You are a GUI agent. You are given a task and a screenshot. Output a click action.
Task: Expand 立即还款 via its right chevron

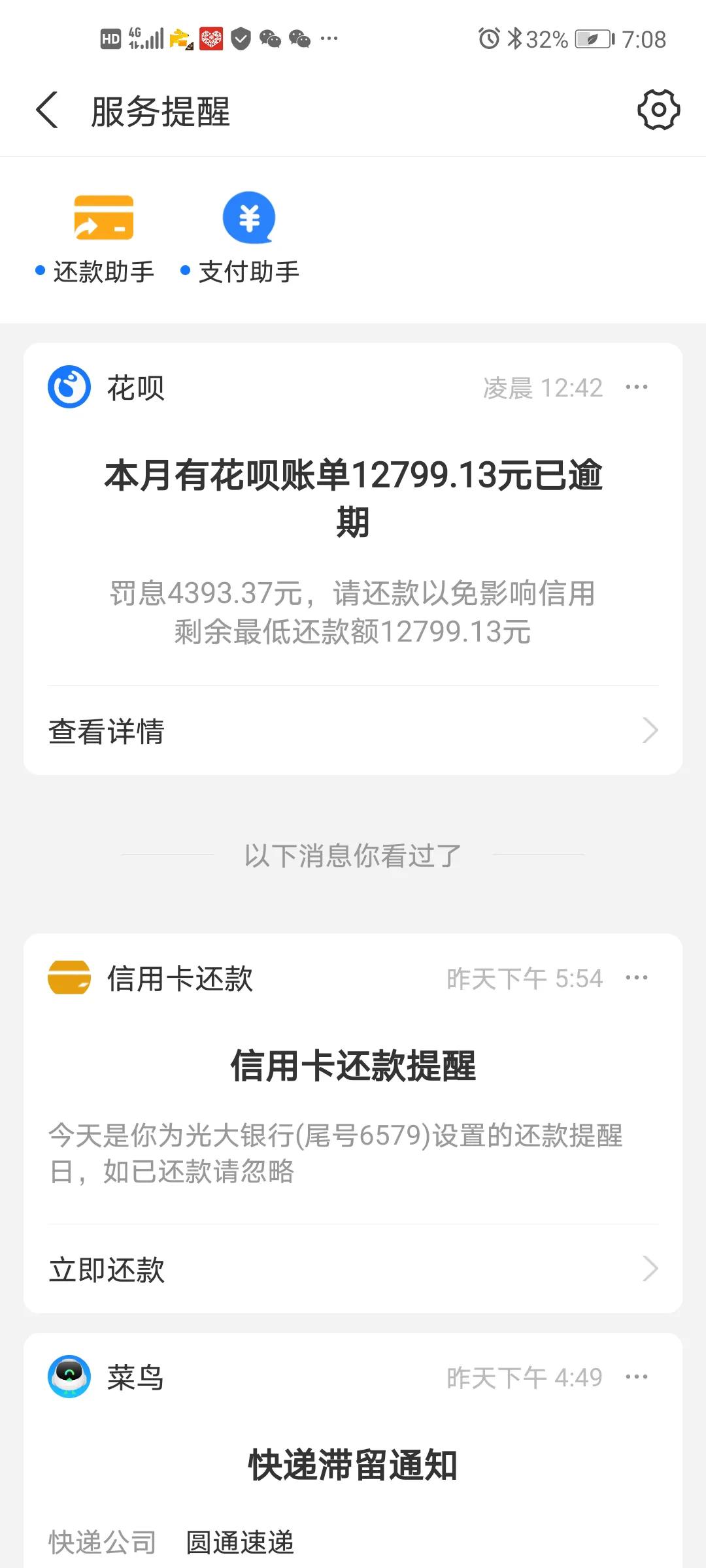tap(649, 1268)
